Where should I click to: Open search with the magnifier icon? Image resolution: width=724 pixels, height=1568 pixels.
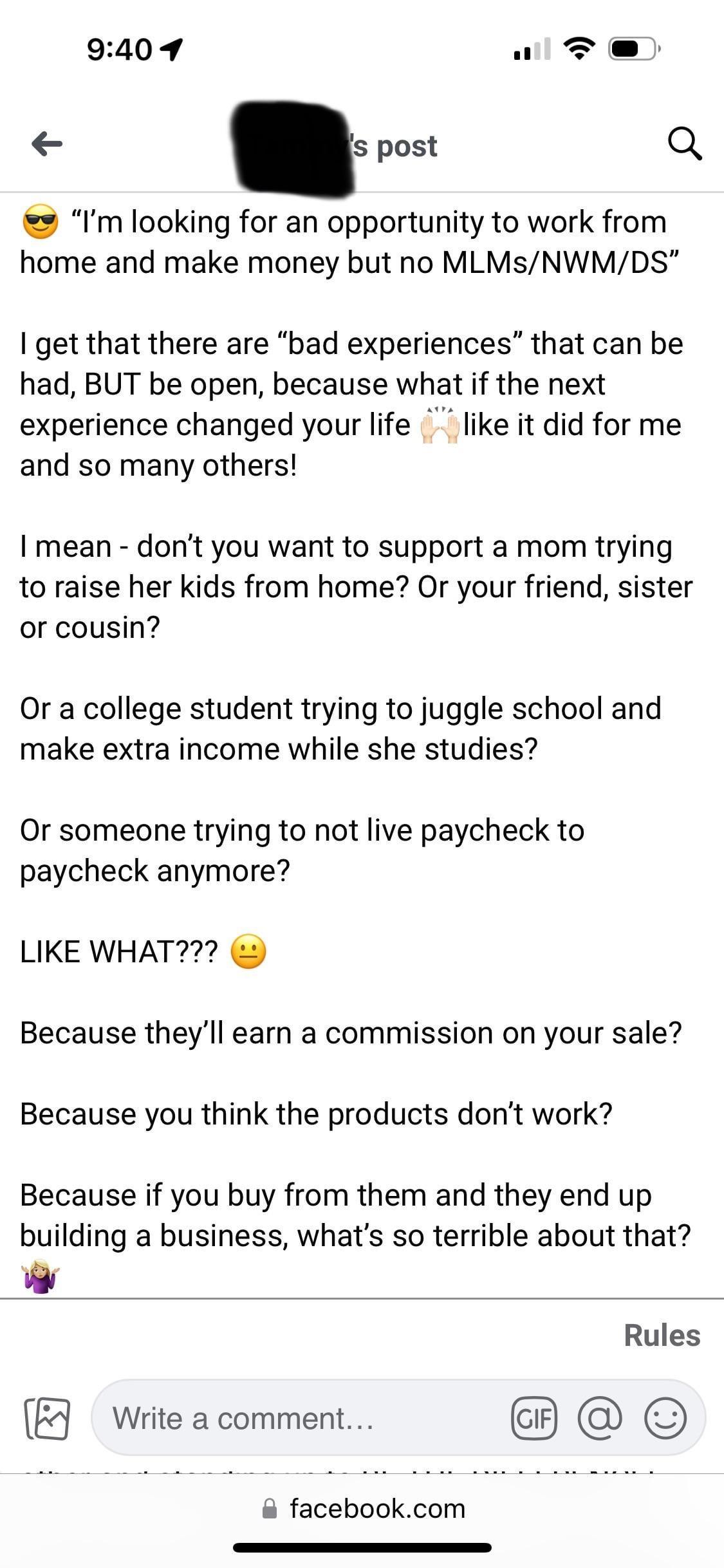coord(684,144)
